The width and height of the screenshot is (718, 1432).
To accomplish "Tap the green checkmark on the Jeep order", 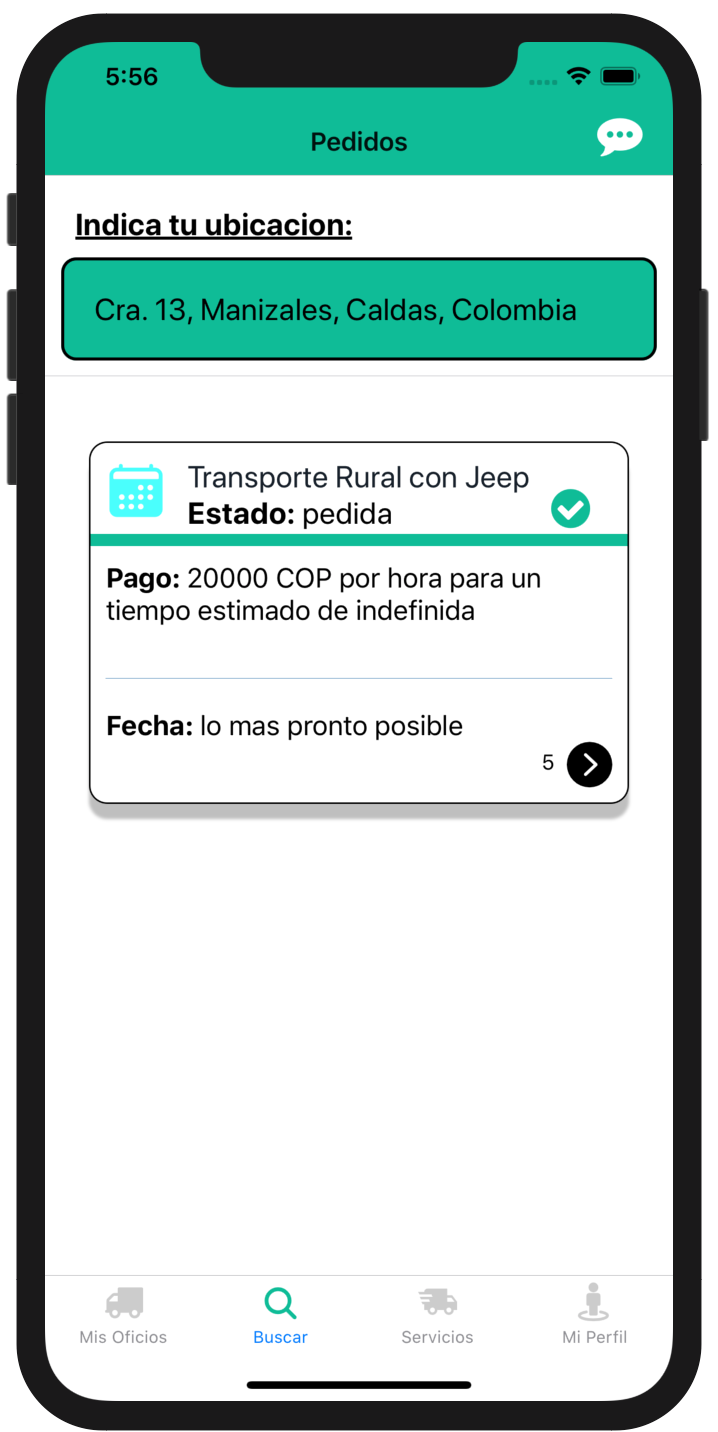I will pyautogui.click(x=570, y=509).
